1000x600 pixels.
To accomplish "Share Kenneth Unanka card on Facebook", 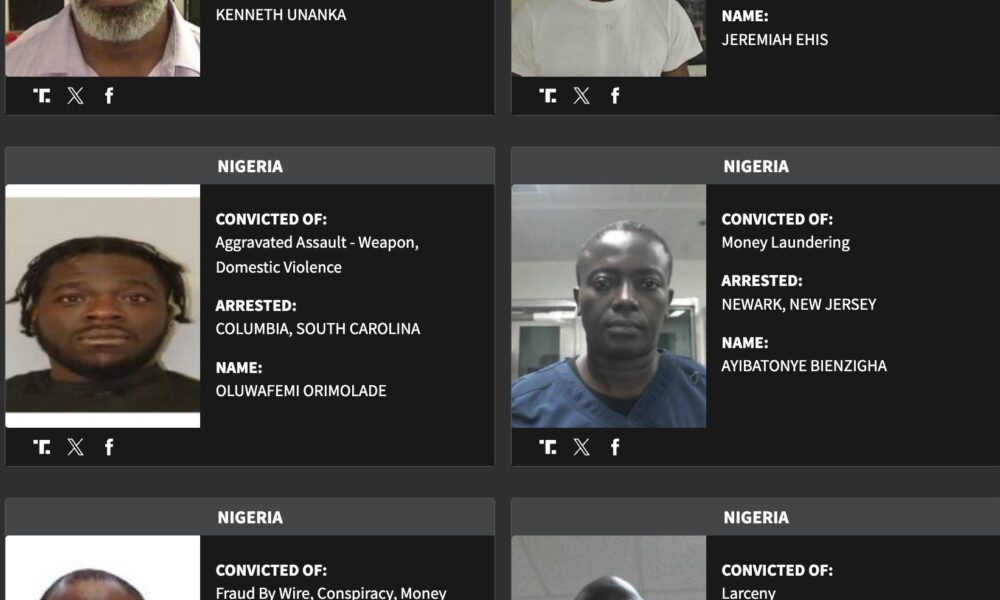I will (x=109, y=96).
